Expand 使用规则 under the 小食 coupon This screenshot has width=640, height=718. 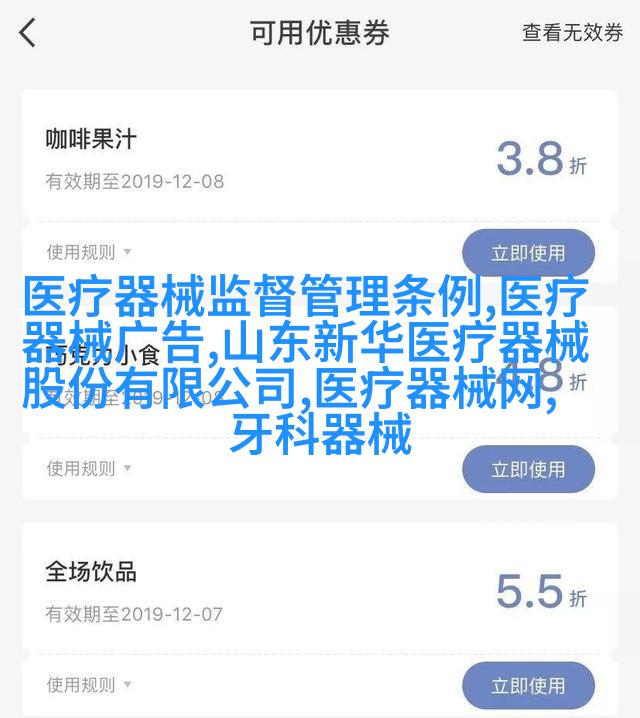(x=89, y=468)
